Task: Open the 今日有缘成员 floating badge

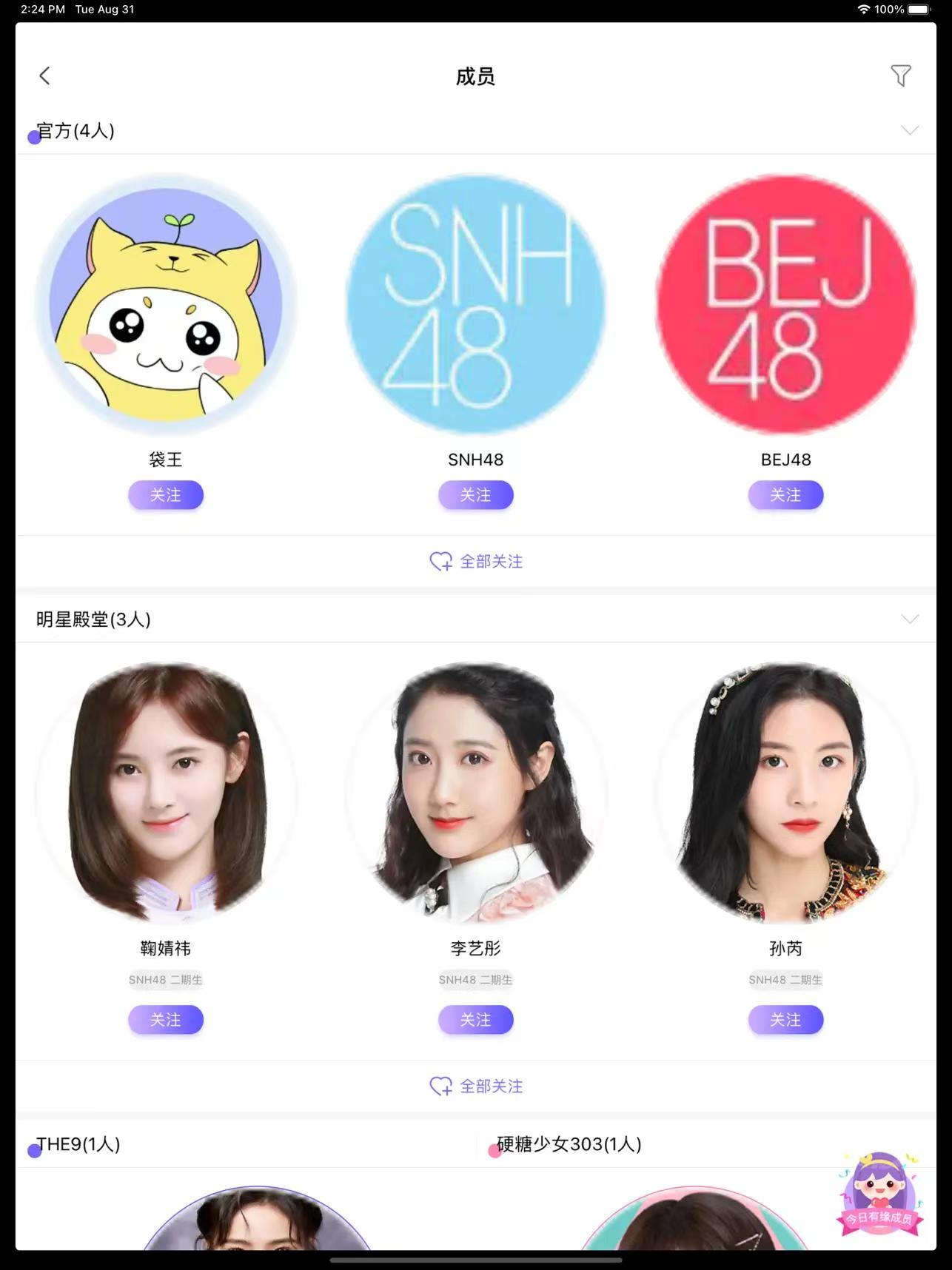Action: point(879,1193)
